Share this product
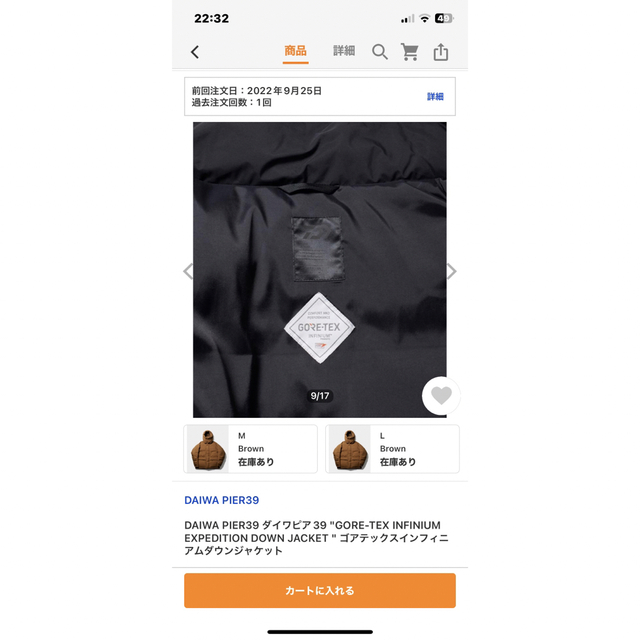 441,52
